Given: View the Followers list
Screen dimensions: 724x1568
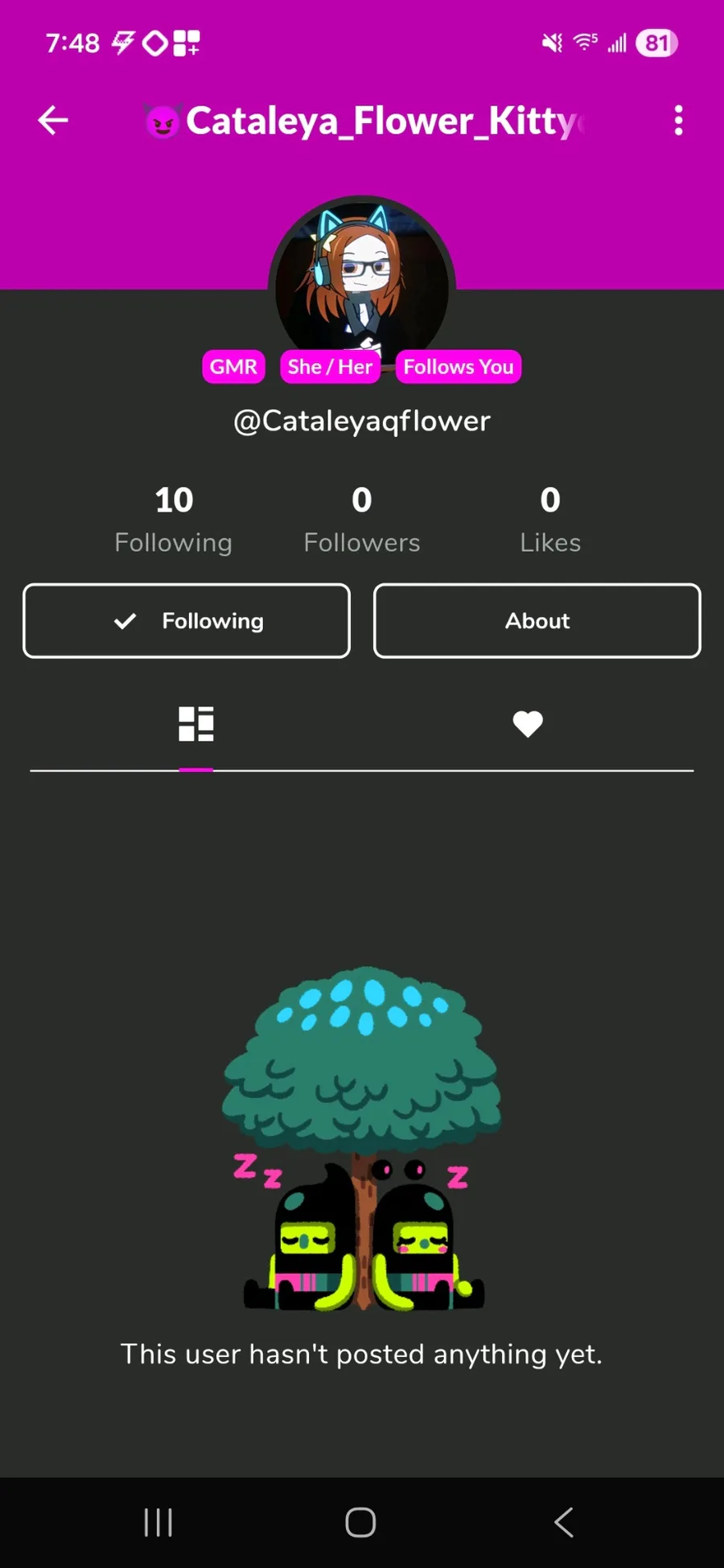Looking at the screenshot, I should coord(362,520).
